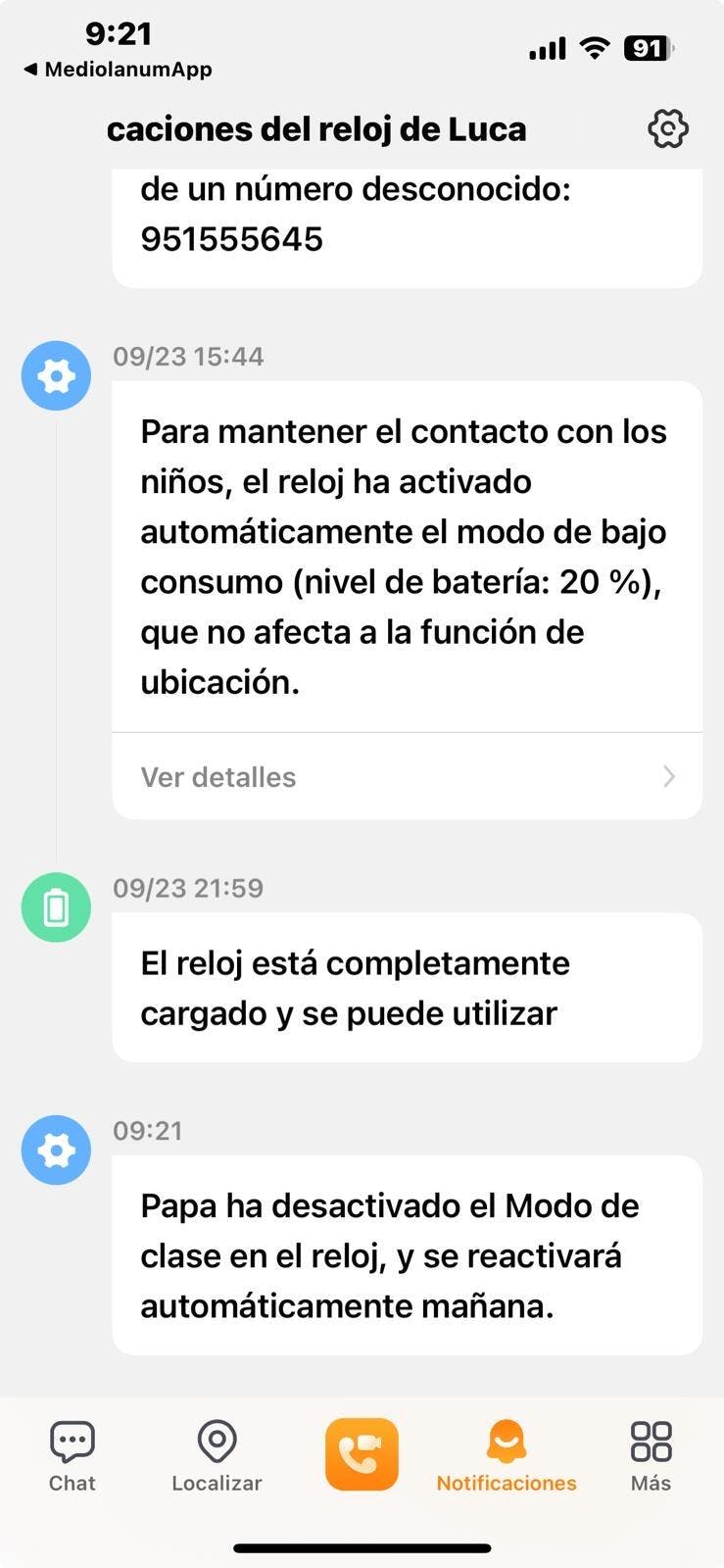The image size is (724, 1568).
Task: Return to MediolanumApp
Action: (x=118, y=70)
